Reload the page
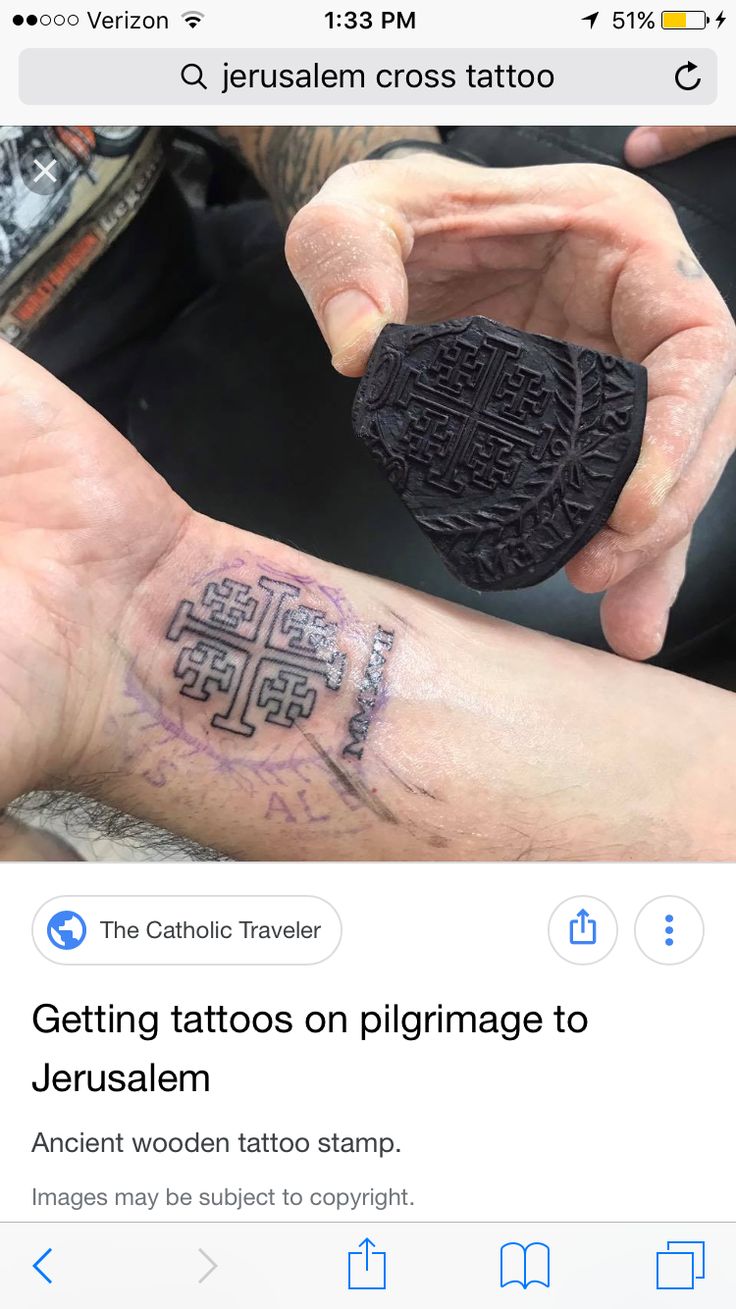The height and width of the screenshot is (1309, 736). [x=687, y=76]
